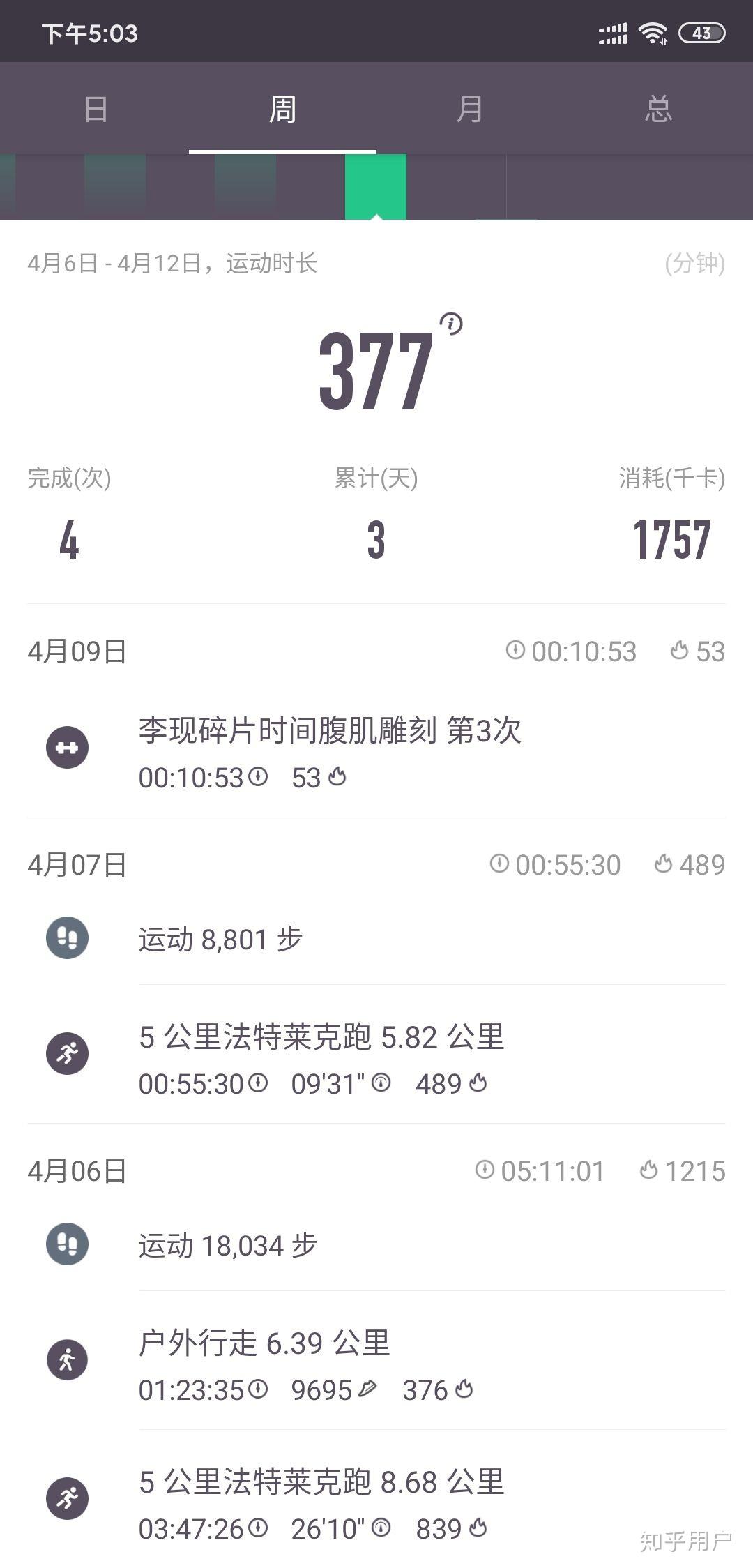Switch to the 日 (day) tab
Viewport: 753px width, 1568px height.
point(95,109)
